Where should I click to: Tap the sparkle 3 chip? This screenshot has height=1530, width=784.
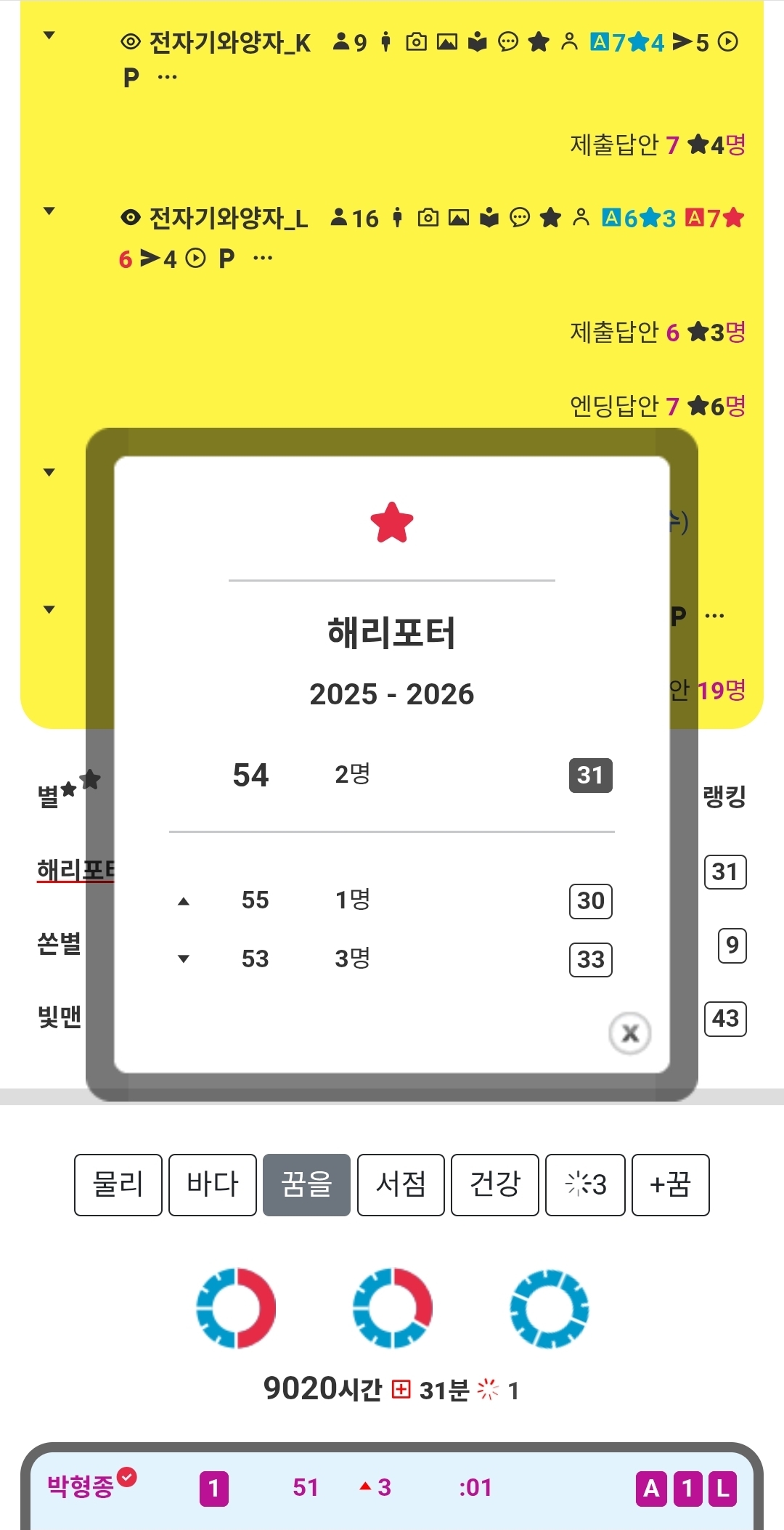click(585, 1185)
